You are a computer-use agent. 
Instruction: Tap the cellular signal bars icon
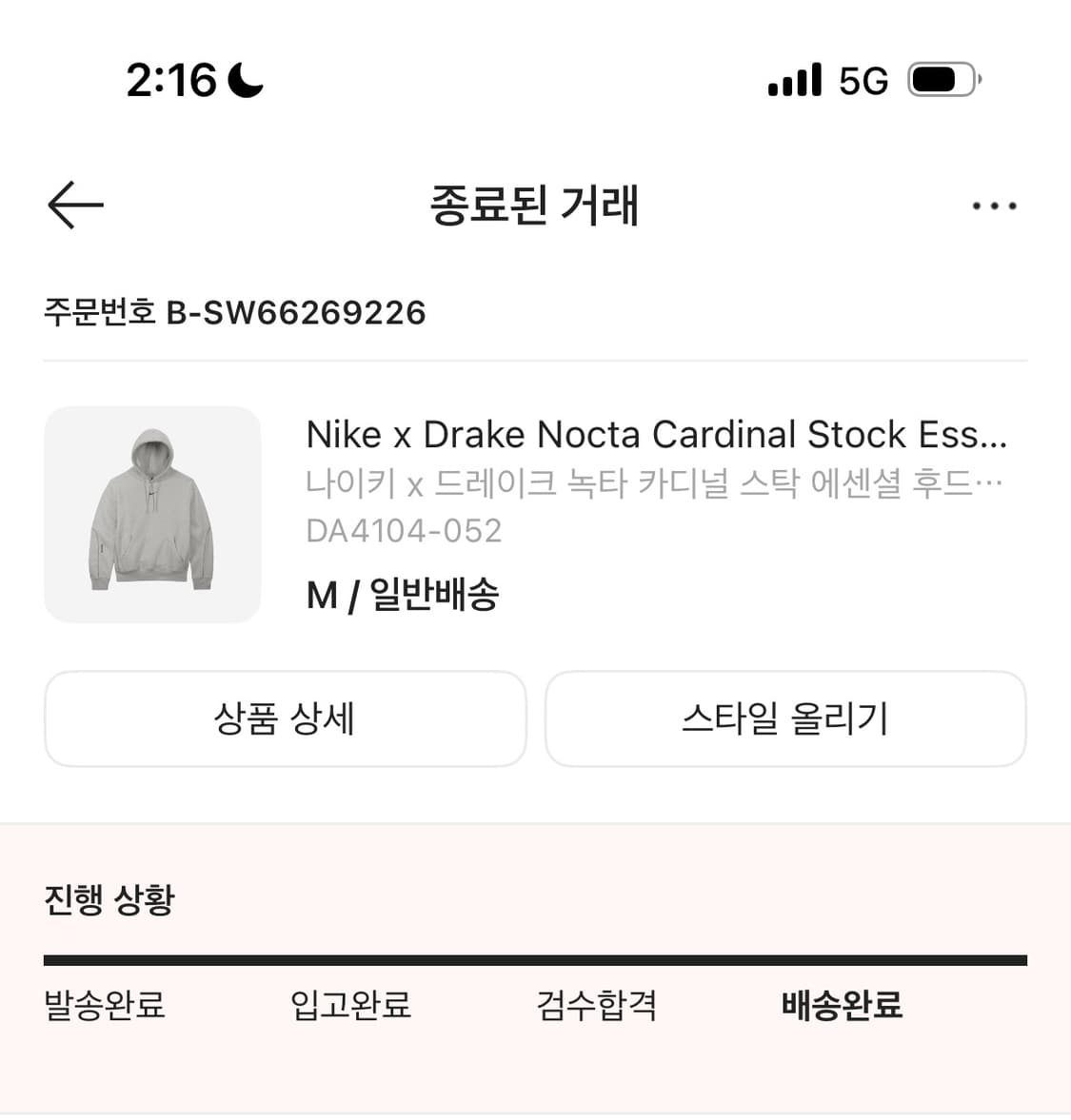(x=795, y=80)
